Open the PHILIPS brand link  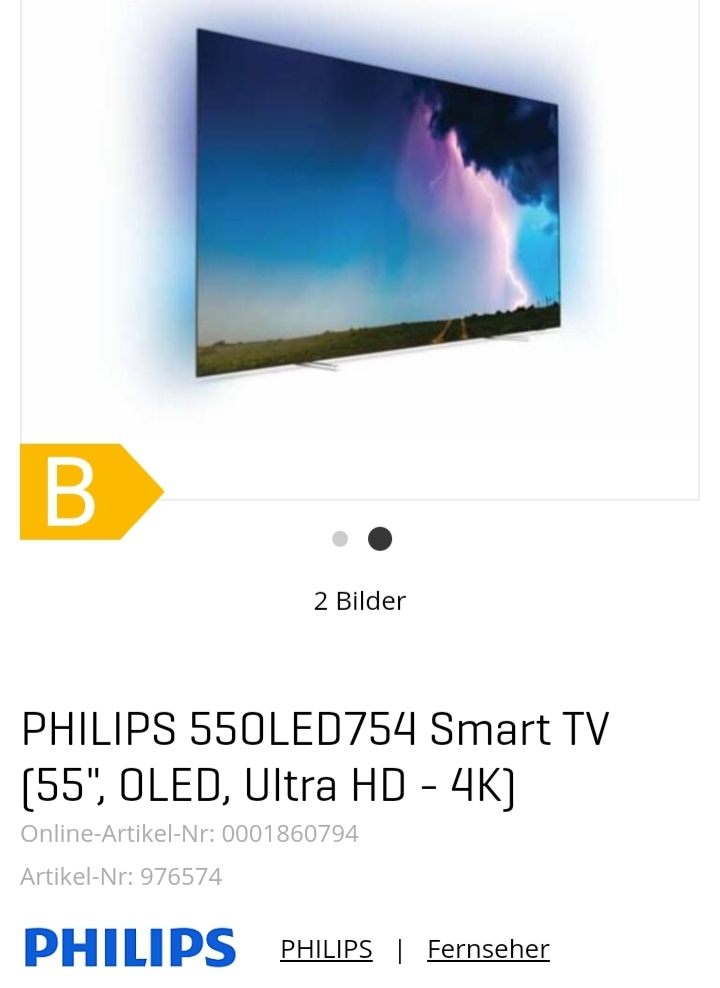coord(326,949)
